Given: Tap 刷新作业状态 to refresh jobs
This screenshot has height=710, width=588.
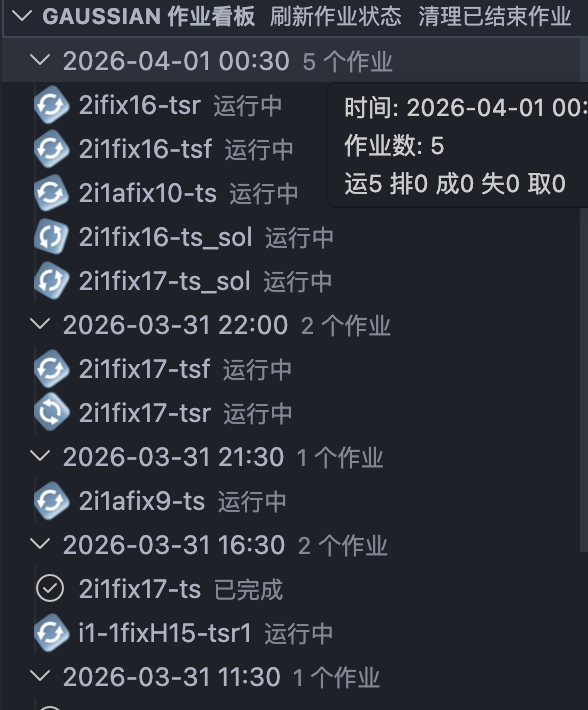Looking at the screenshot, I should pos(335,16).
